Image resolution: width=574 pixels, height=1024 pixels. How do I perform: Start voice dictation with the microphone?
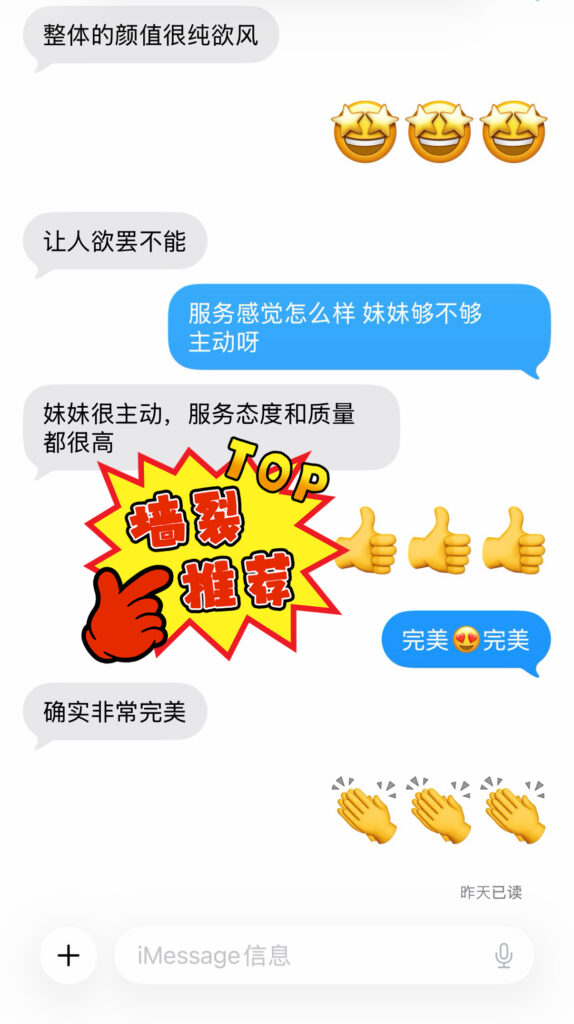click(503, 955)
